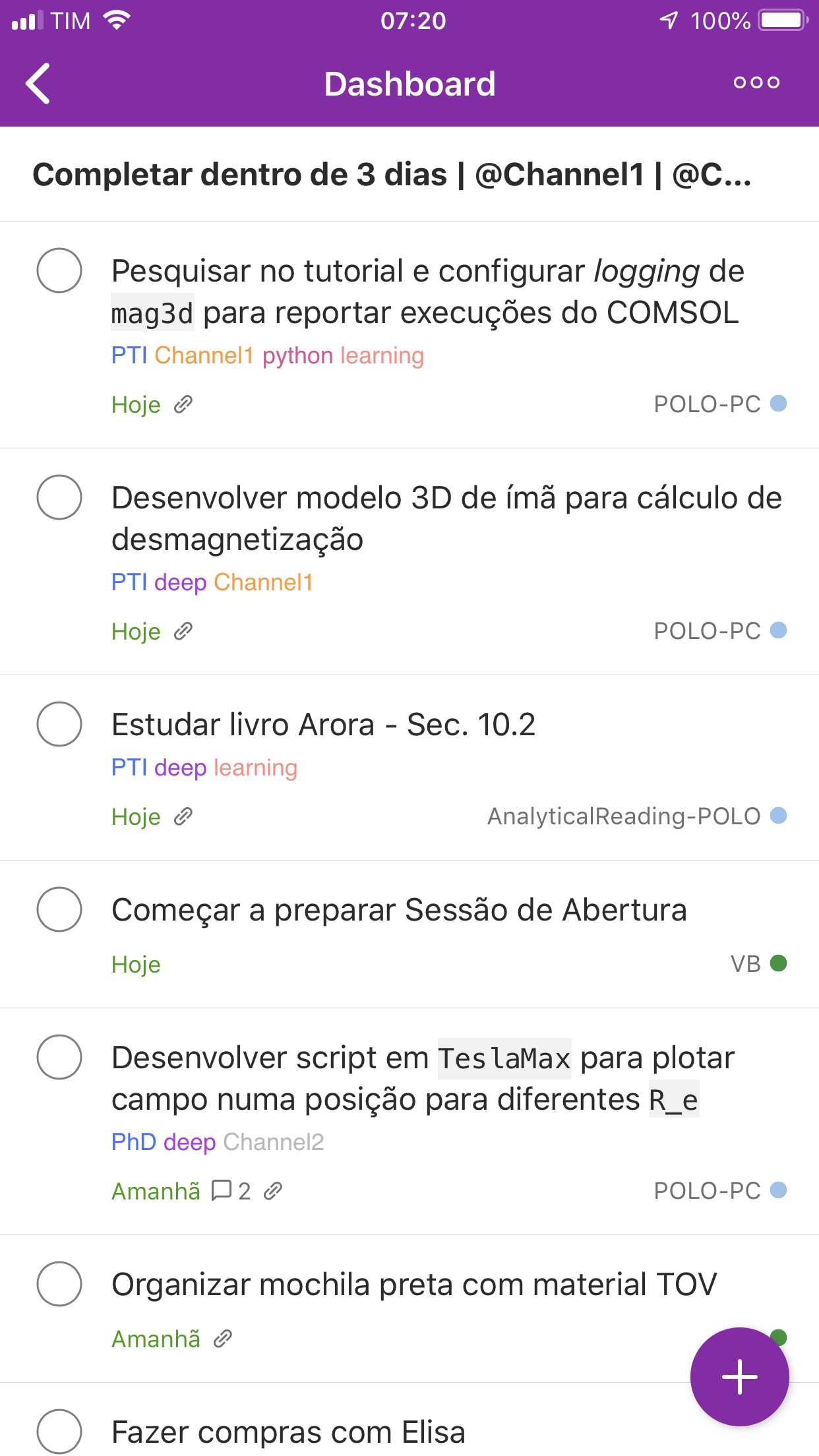This screenshot has height=1456, width=819.
Task: Navigate back using the chevron arrow
Action: 38,83
